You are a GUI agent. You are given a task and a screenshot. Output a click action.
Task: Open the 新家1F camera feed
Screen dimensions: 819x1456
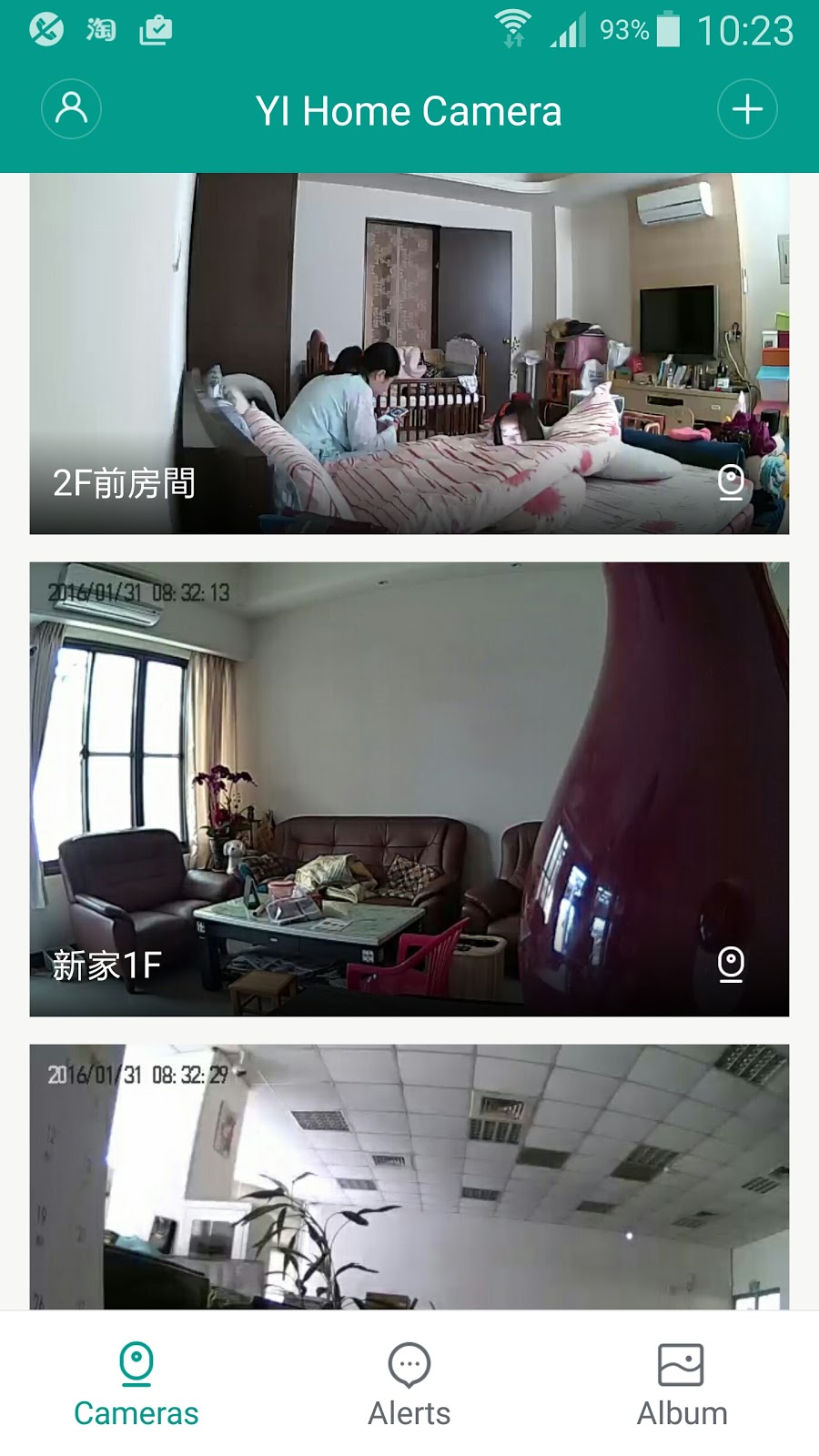(409, 788)
